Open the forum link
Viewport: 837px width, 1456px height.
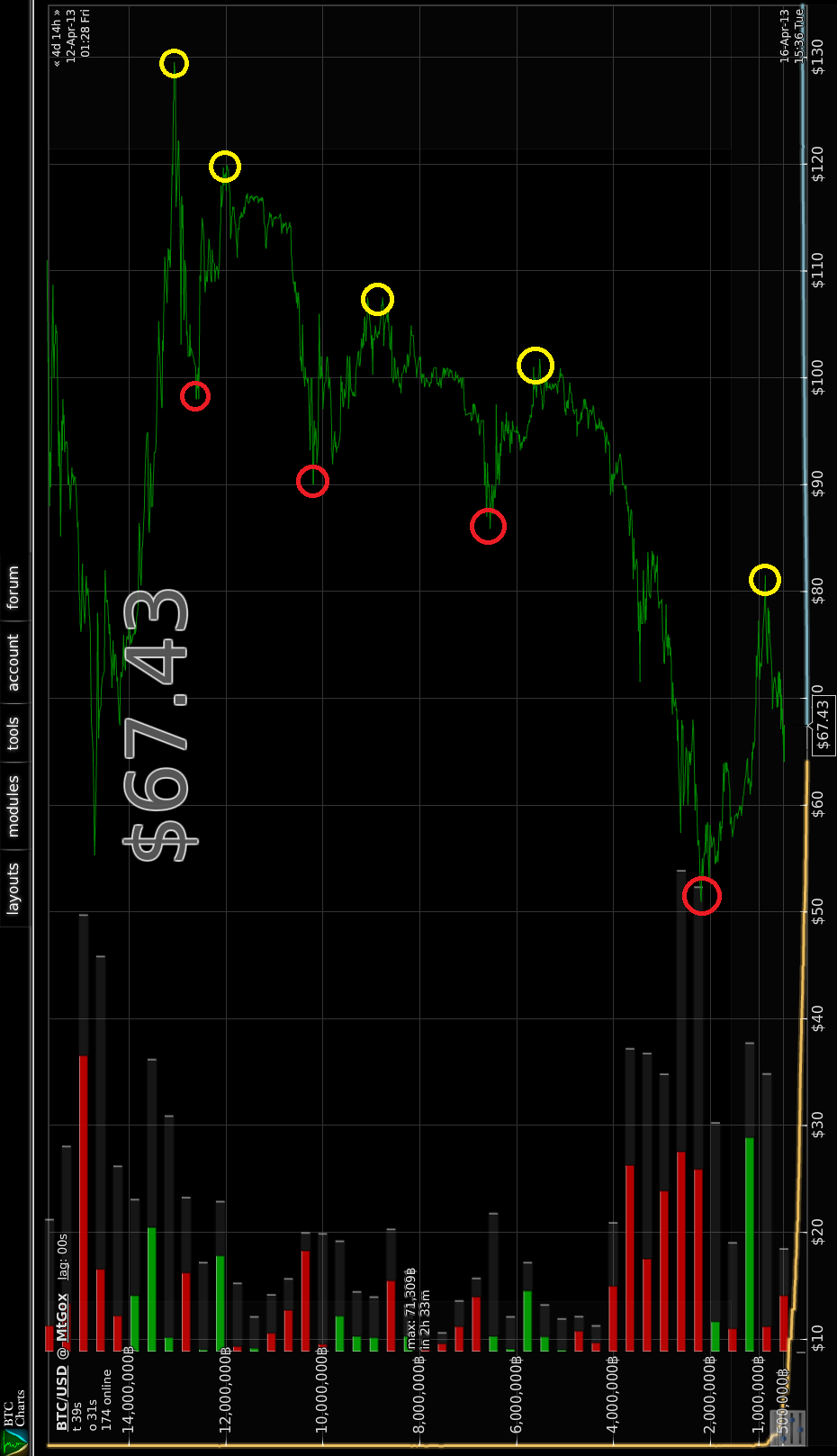click(x=13, y=587)
